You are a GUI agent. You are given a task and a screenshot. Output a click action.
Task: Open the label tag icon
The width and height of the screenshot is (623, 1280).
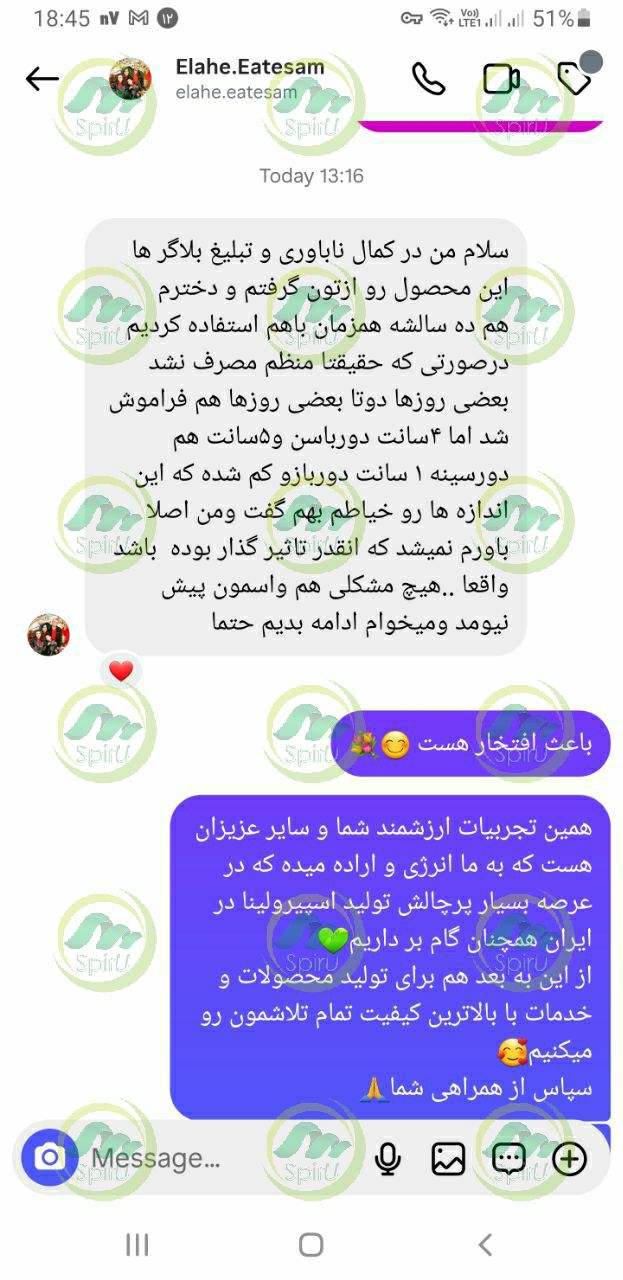[574, 79]
